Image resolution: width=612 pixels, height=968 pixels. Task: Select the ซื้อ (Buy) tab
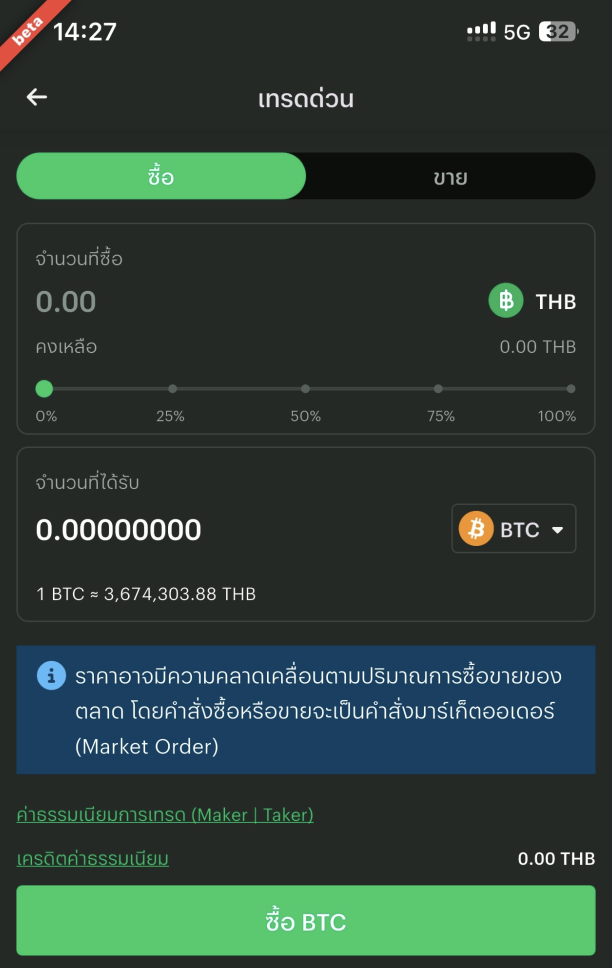click(x=161, y=177)
